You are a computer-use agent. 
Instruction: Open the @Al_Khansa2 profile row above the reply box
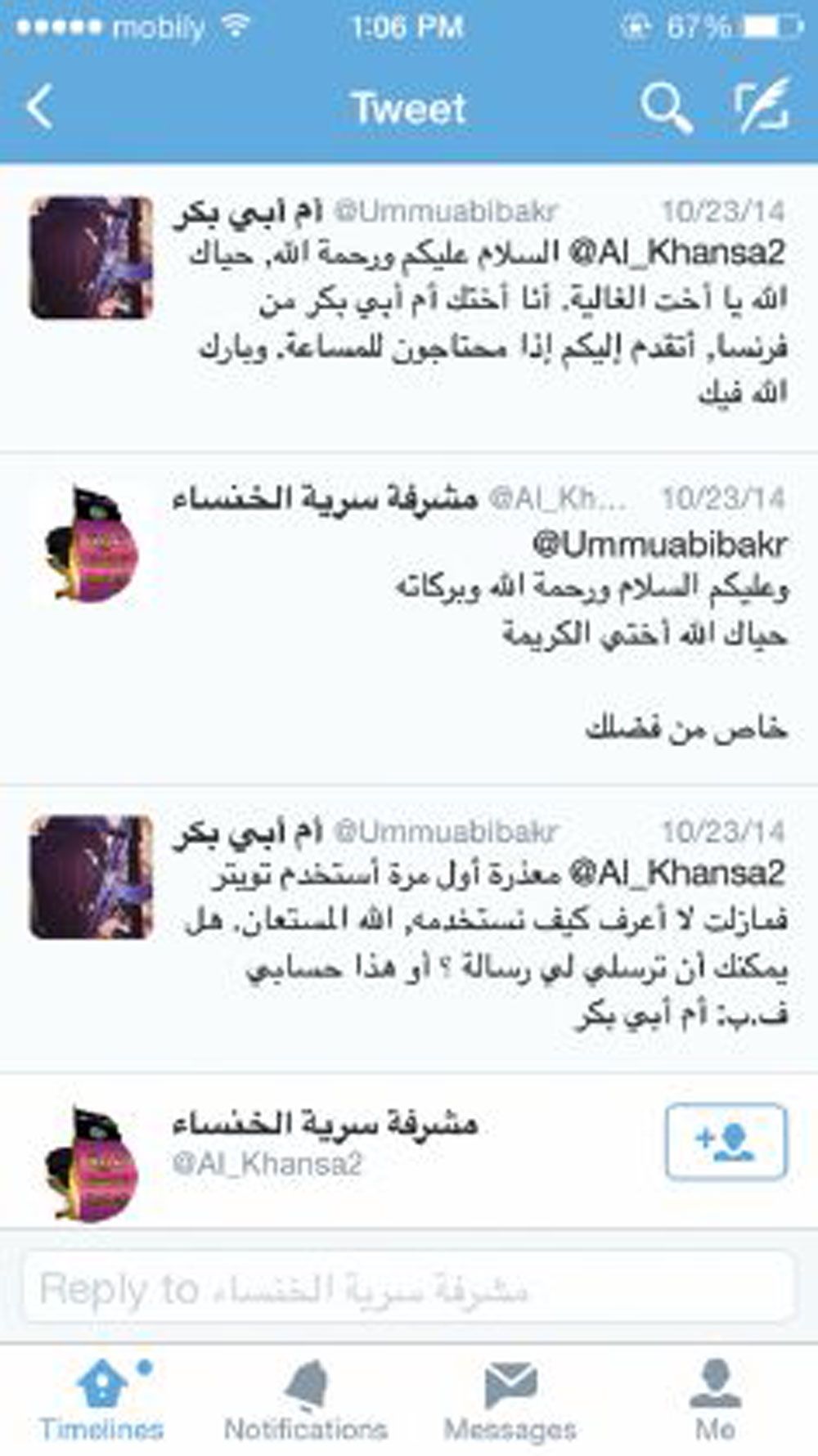click(327, 1143)
